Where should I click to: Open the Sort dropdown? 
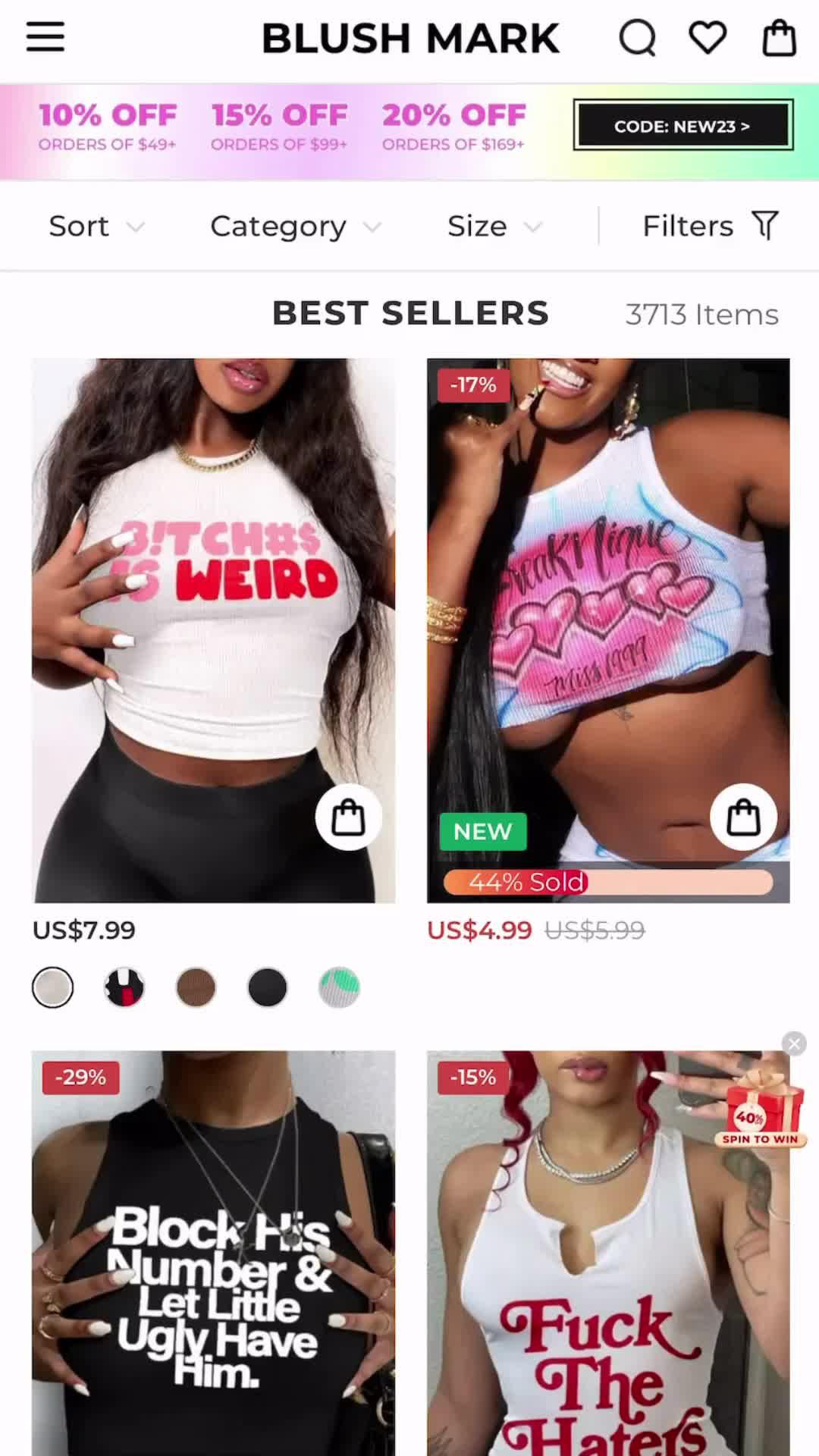96,225
